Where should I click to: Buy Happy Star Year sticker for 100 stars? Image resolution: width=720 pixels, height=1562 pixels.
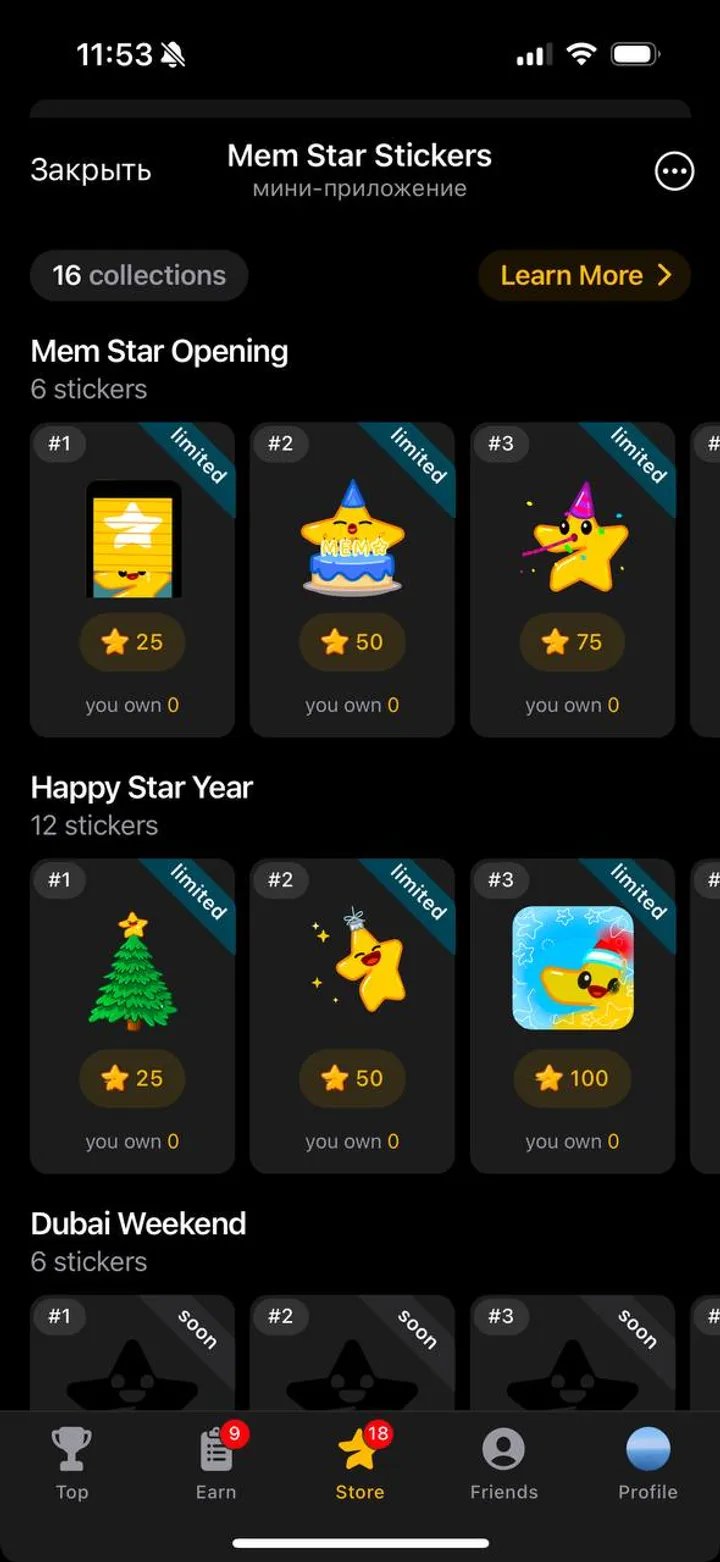coord(573,1078)
